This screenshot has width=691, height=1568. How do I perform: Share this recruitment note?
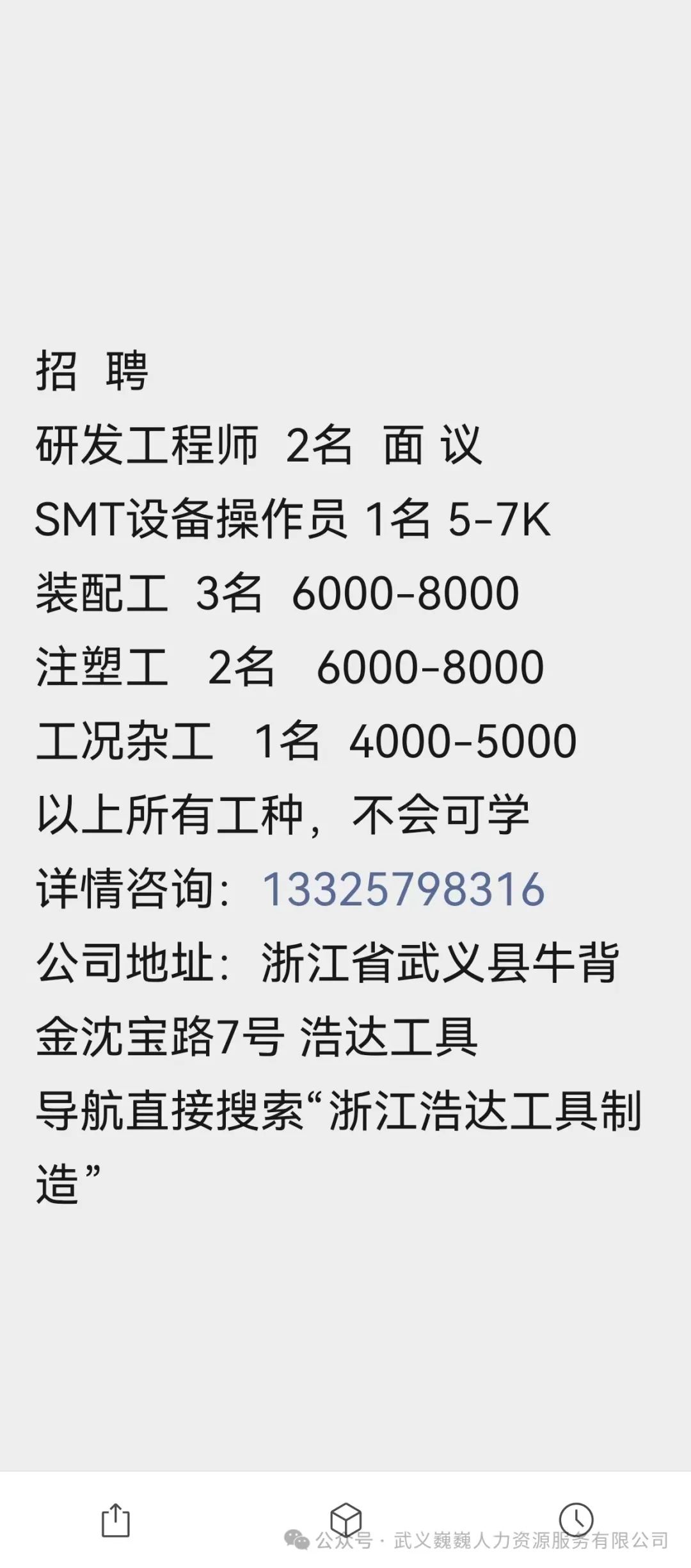coord(116,1520)
